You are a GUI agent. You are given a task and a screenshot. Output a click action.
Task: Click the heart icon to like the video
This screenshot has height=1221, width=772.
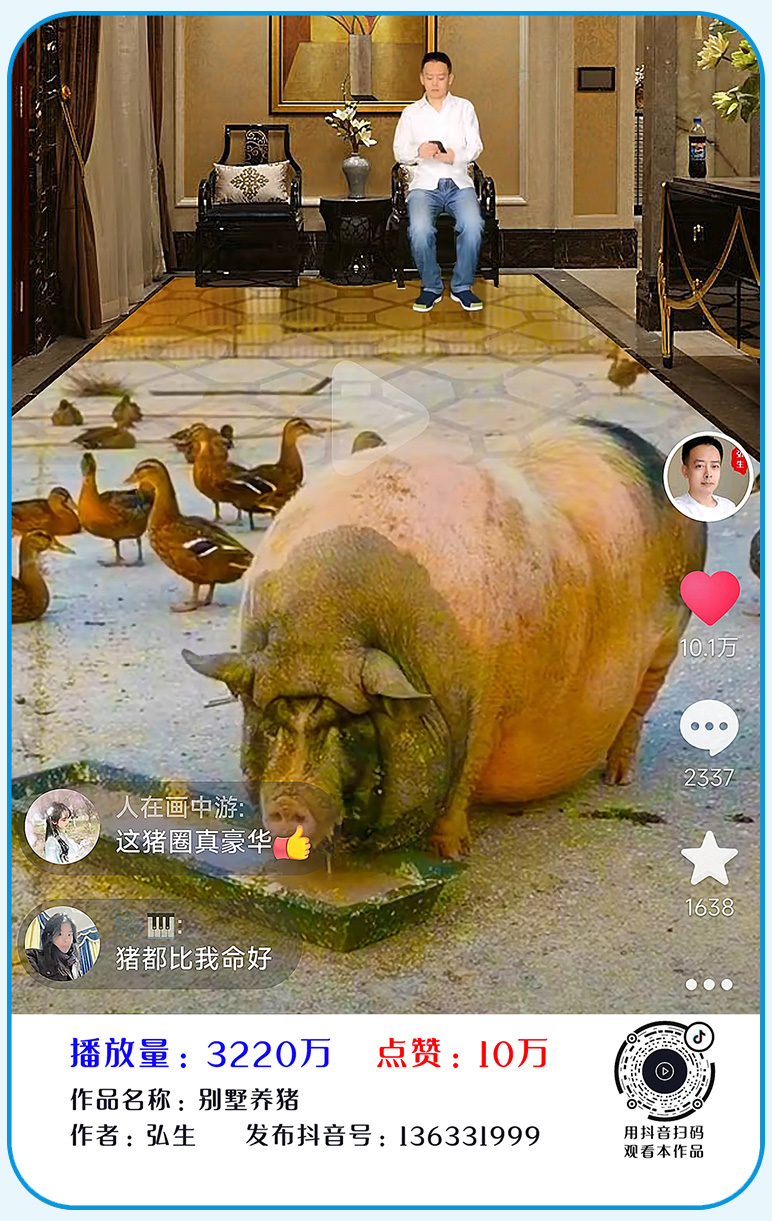(x=711, y=598)
